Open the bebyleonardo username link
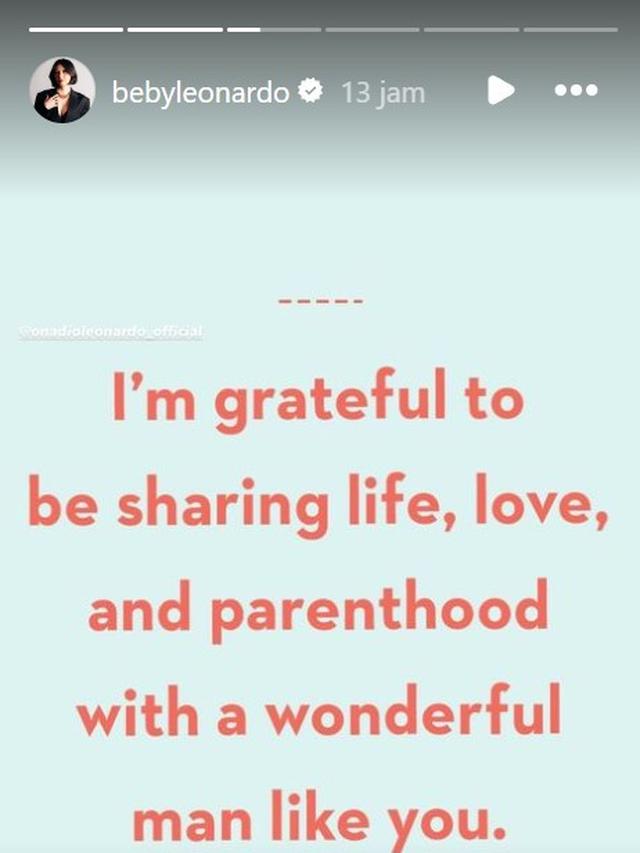 point(200,92)
